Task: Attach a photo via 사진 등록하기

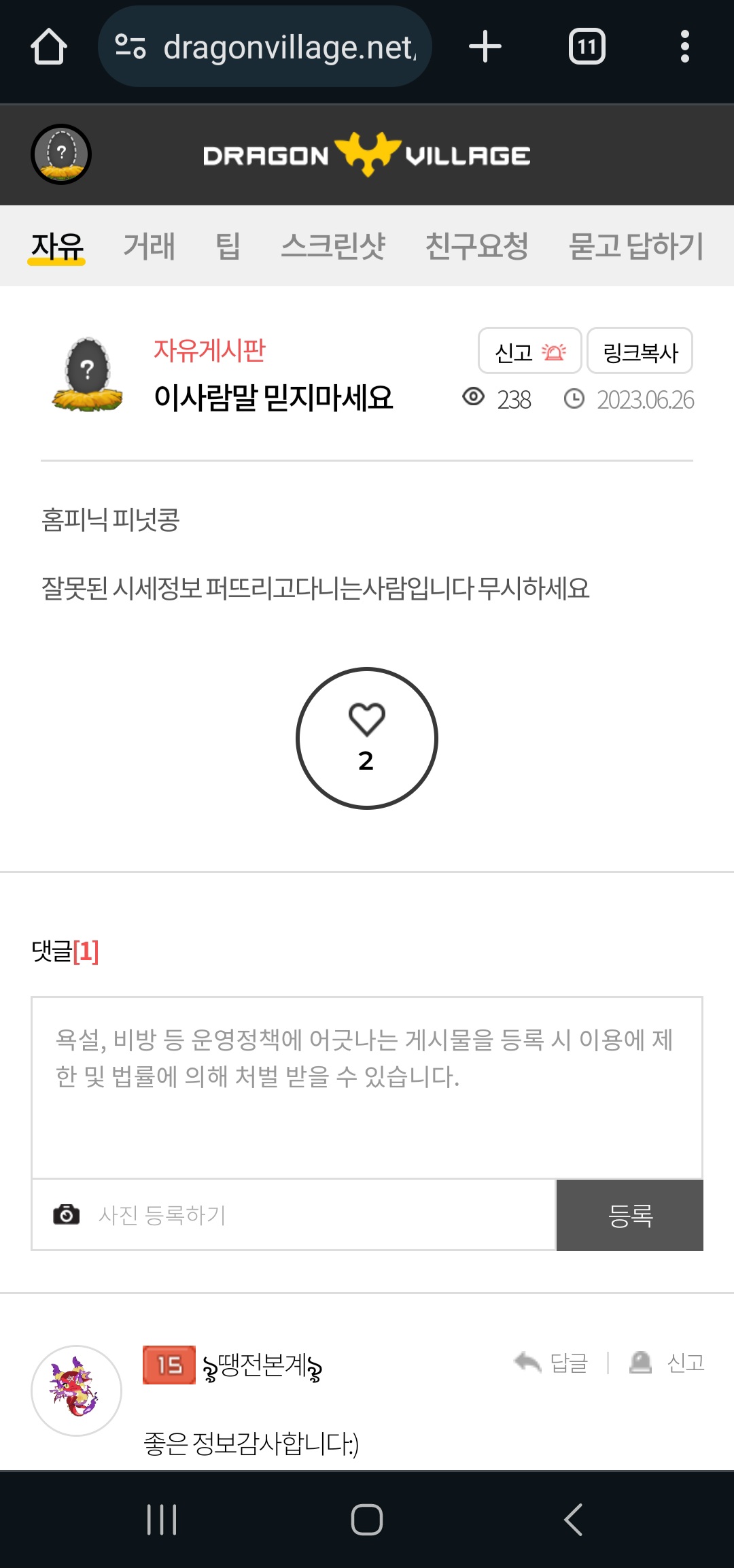Action: pyautogui.click(x=162, y=1215)
